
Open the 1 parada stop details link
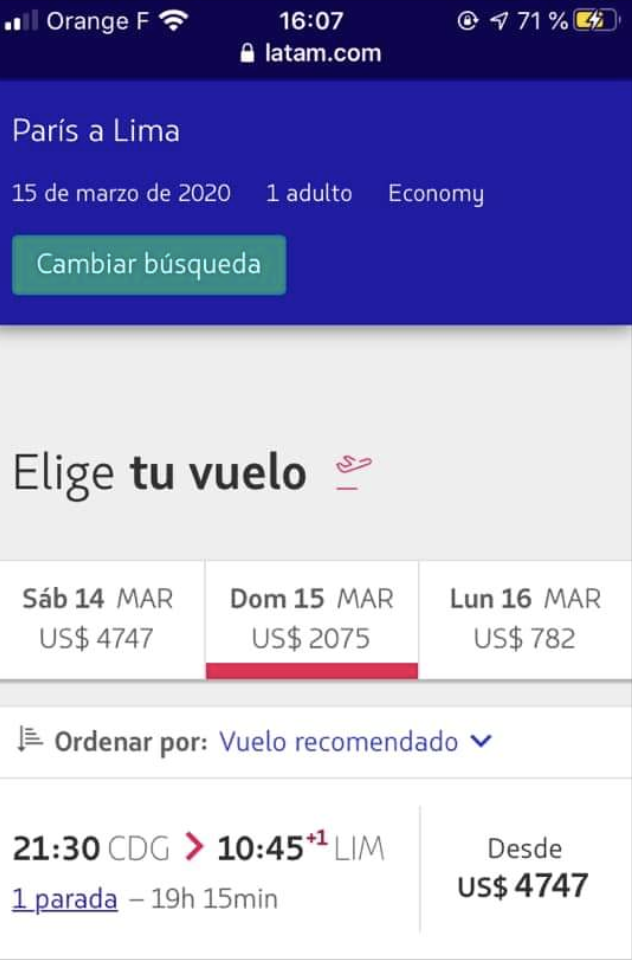tap(65, 899)
